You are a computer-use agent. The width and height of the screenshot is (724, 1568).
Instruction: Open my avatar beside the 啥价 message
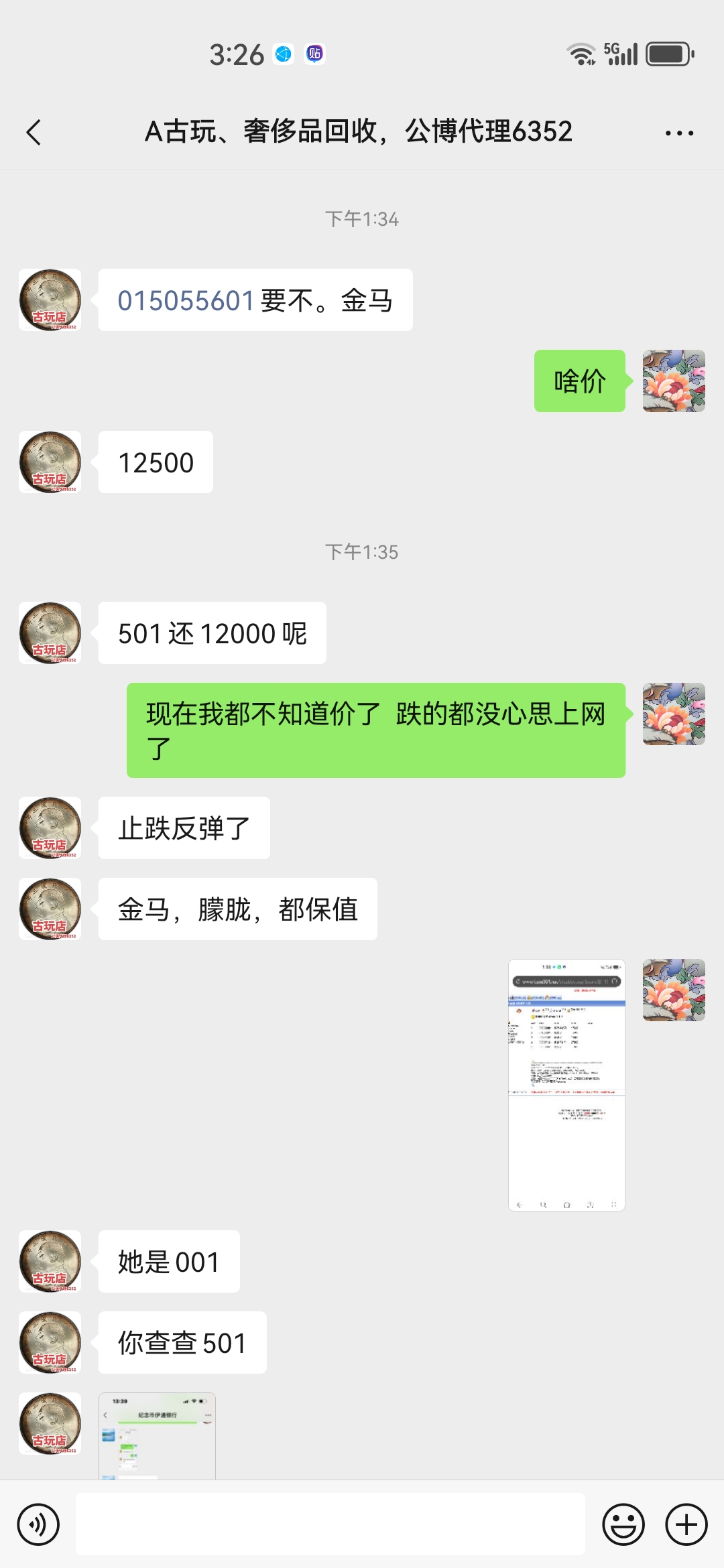674,381
